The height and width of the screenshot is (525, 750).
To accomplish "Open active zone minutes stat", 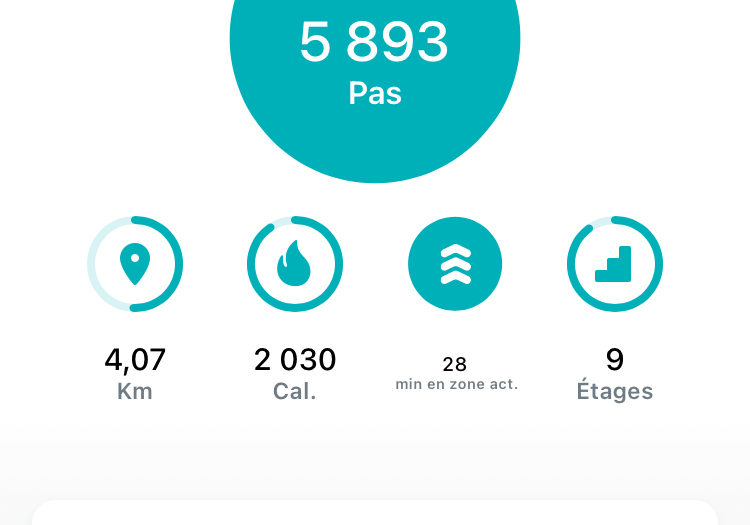I will coord(455,265).
